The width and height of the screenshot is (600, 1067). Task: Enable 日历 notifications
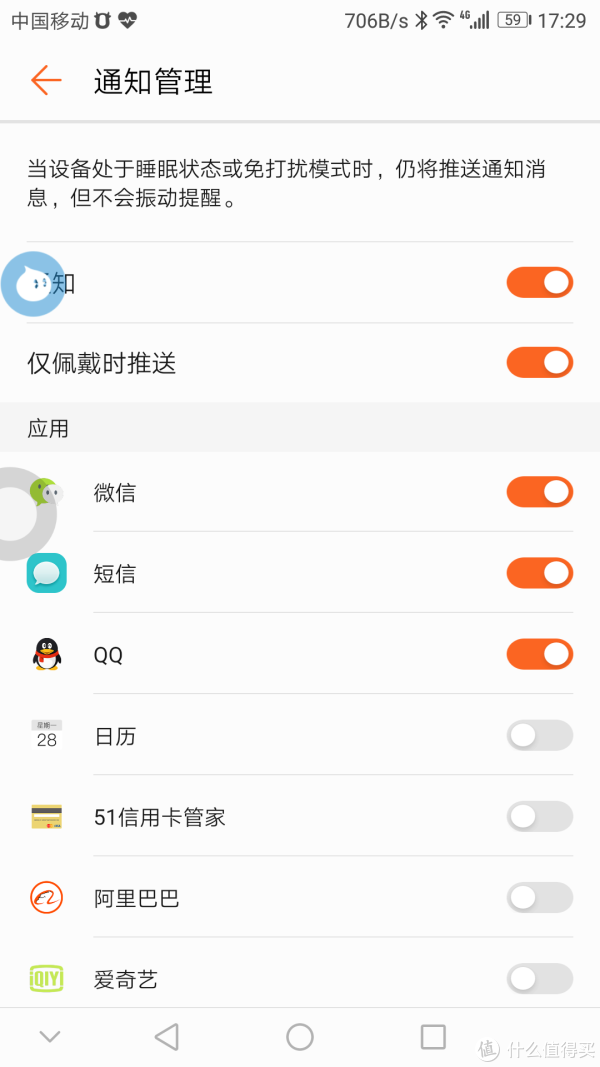(x=539, y=736)
